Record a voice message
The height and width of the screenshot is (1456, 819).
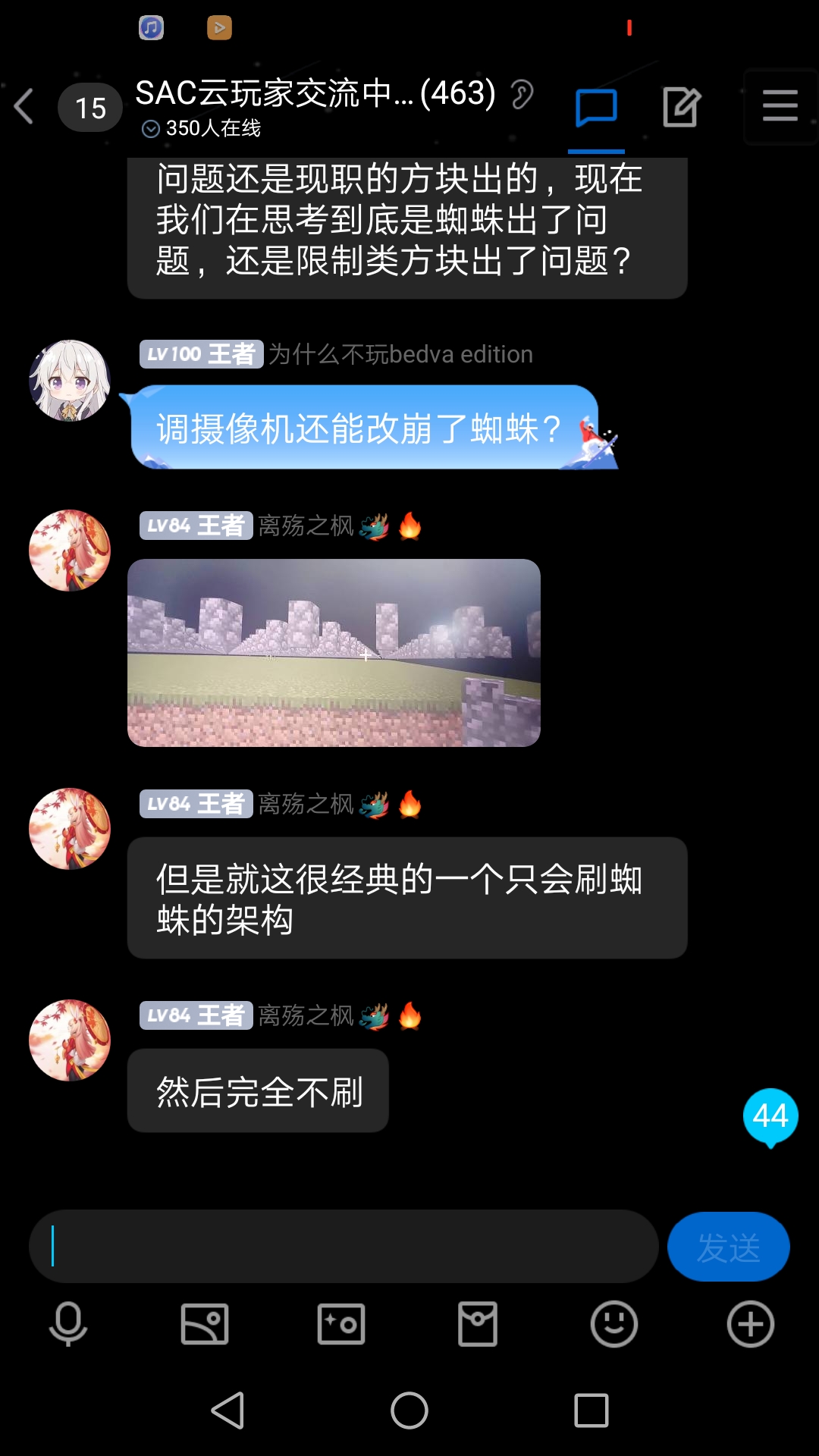click(68, 1324)
